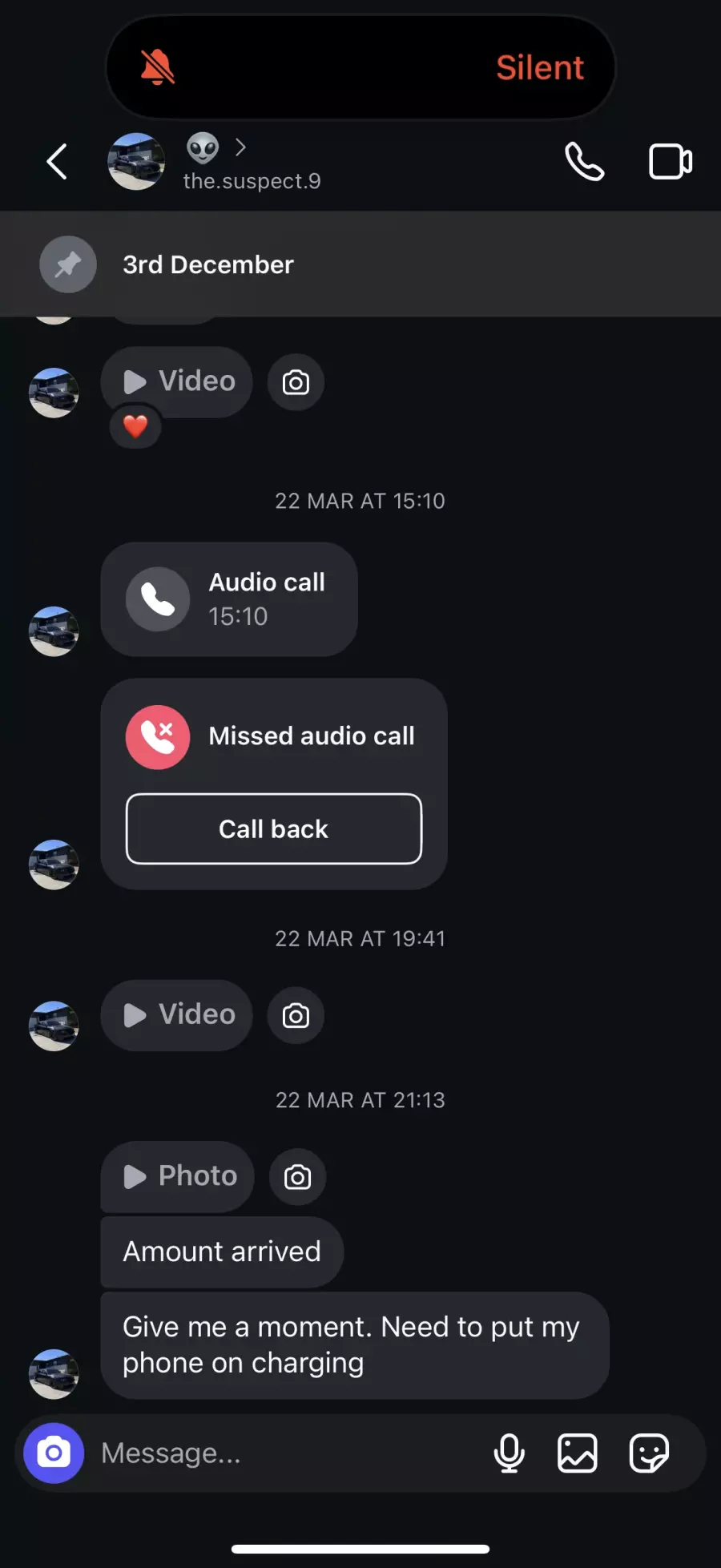The image size is (721, 1568).
Task: Start an audio call with the.suspect.9
Action: [x=584, y=163]
